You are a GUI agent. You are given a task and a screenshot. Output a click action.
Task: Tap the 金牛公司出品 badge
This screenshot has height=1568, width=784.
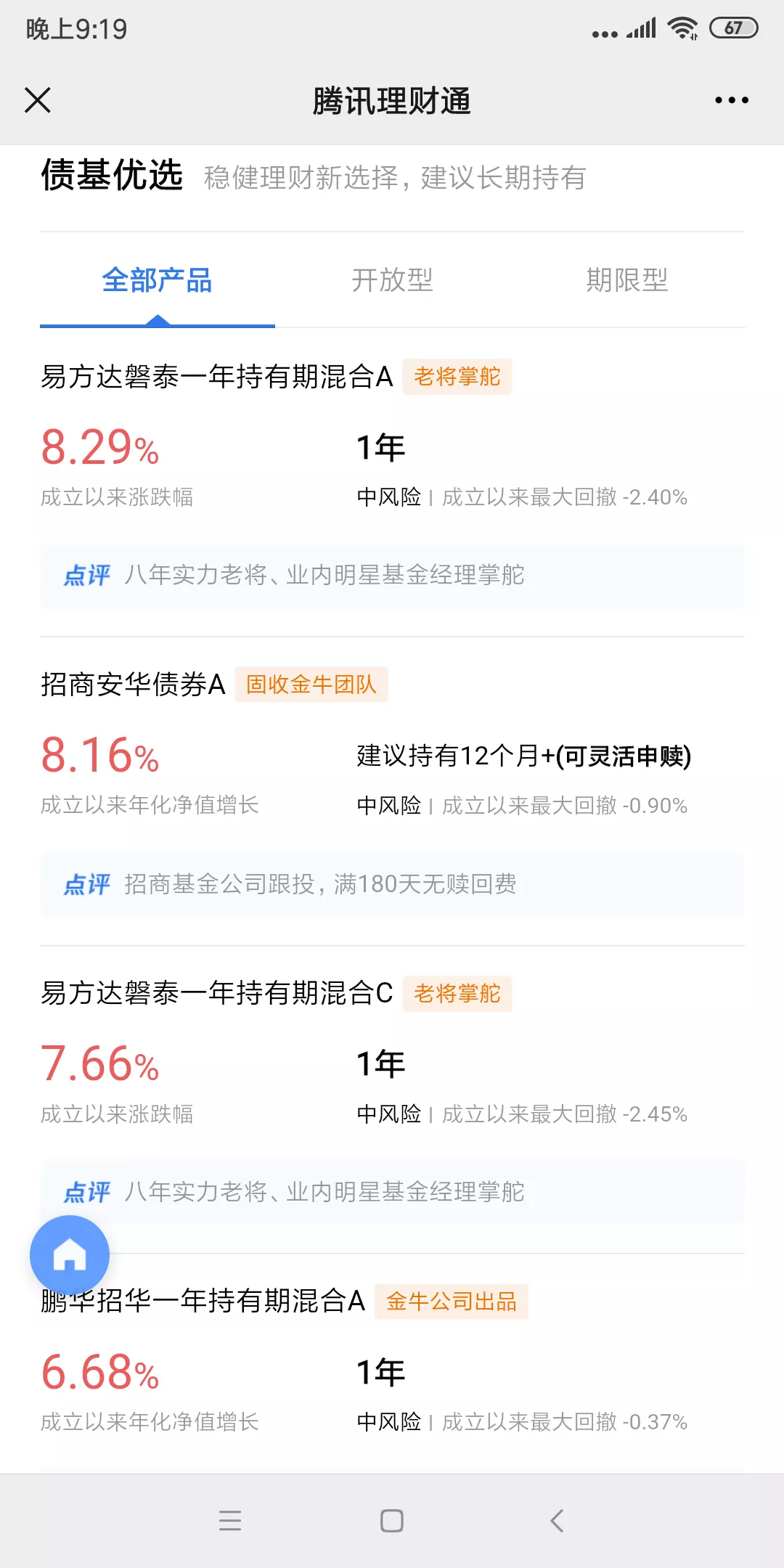click(x=452, y=1302)
